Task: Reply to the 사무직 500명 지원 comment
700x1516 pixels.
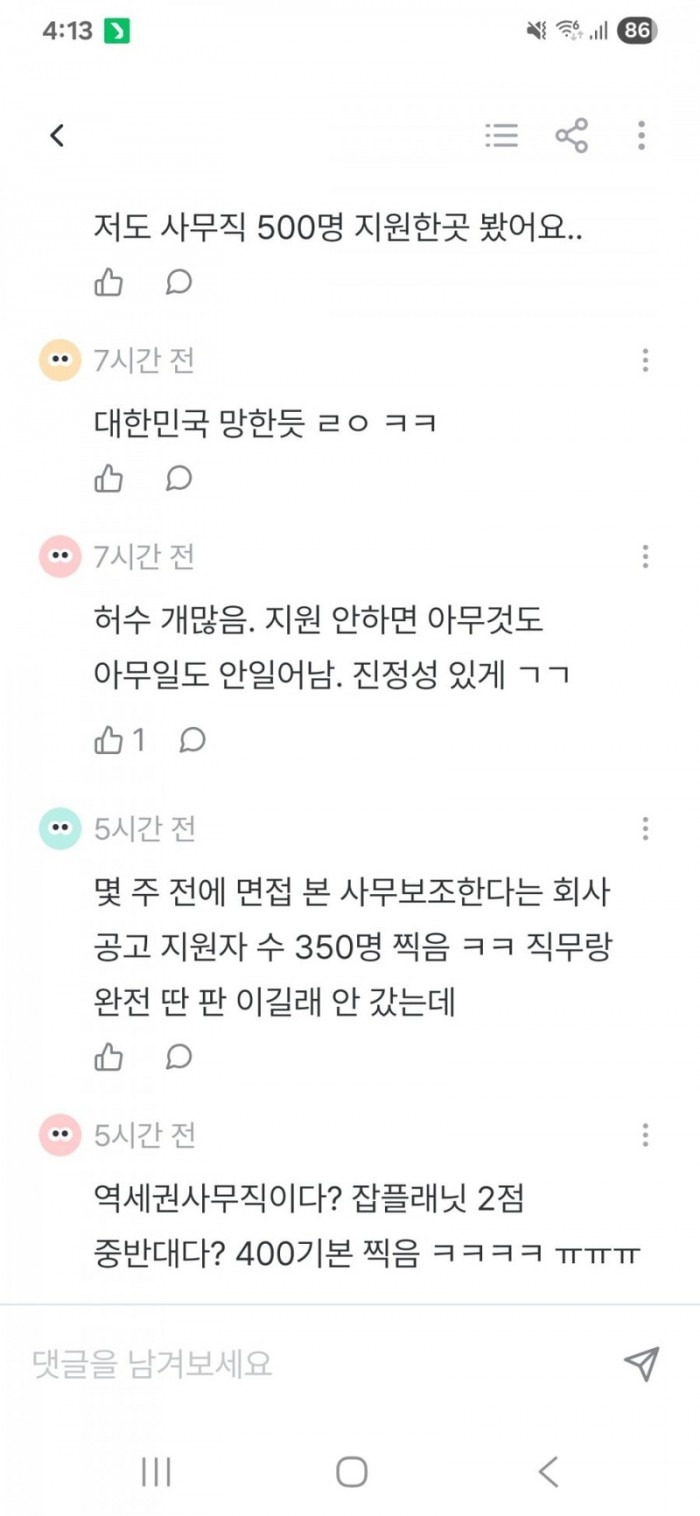Action: 178,283
